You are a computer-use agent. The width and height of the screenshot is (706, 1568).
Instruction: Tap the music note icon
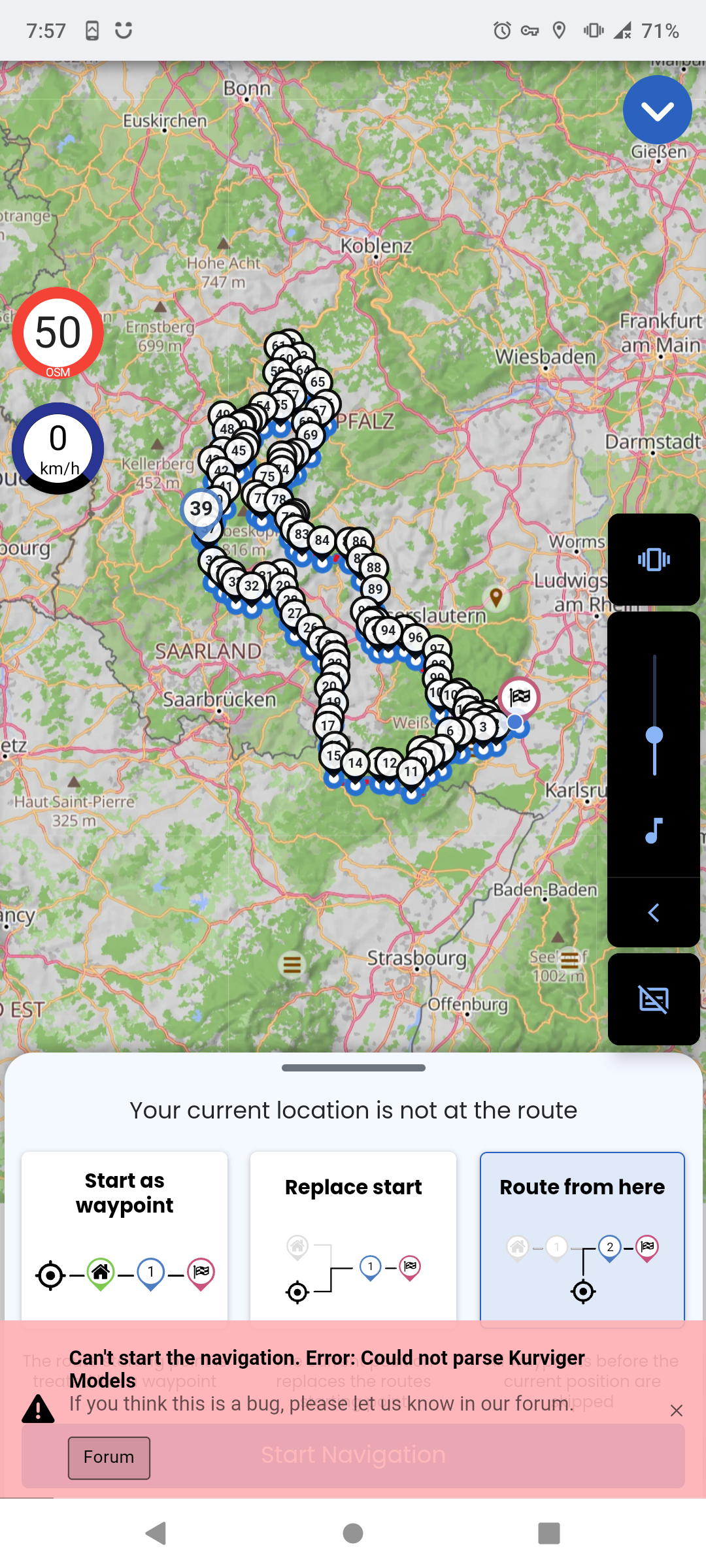pyautogui.click(x=654, y=830)
